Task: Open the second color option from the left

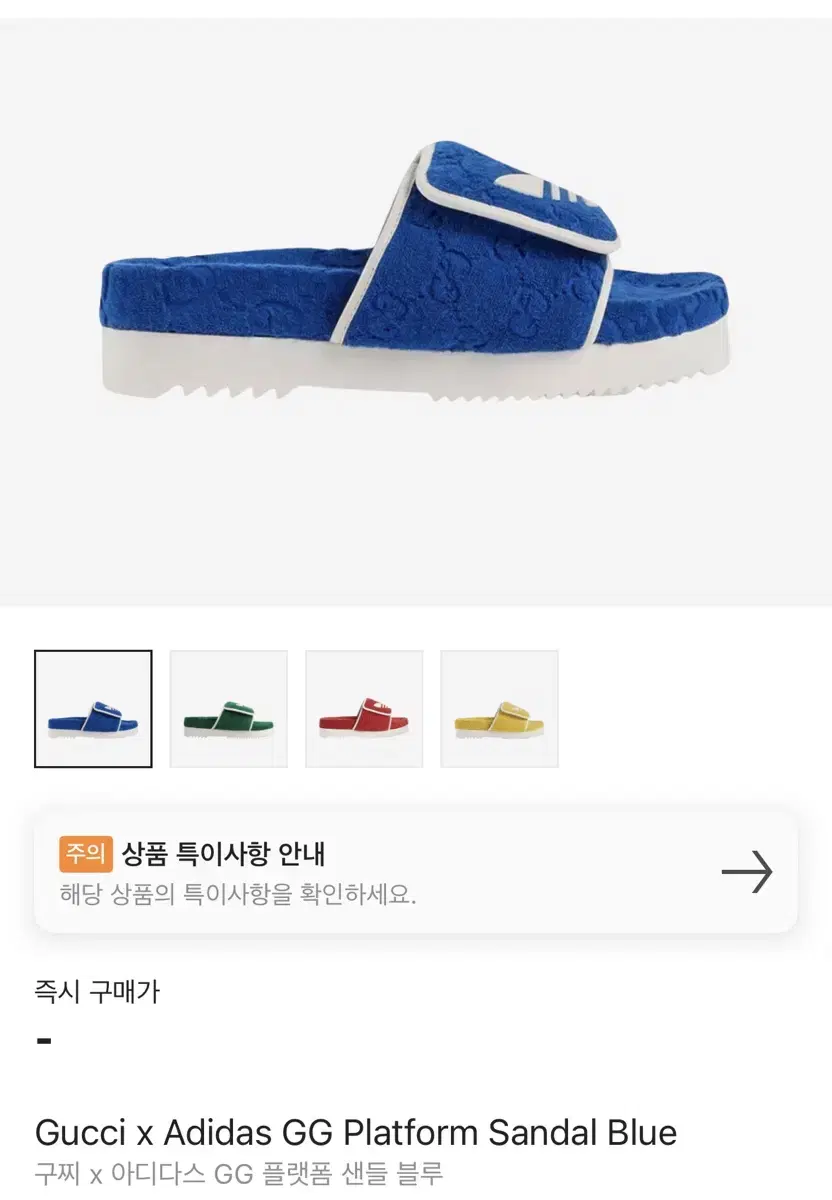Action: (228, 709)
